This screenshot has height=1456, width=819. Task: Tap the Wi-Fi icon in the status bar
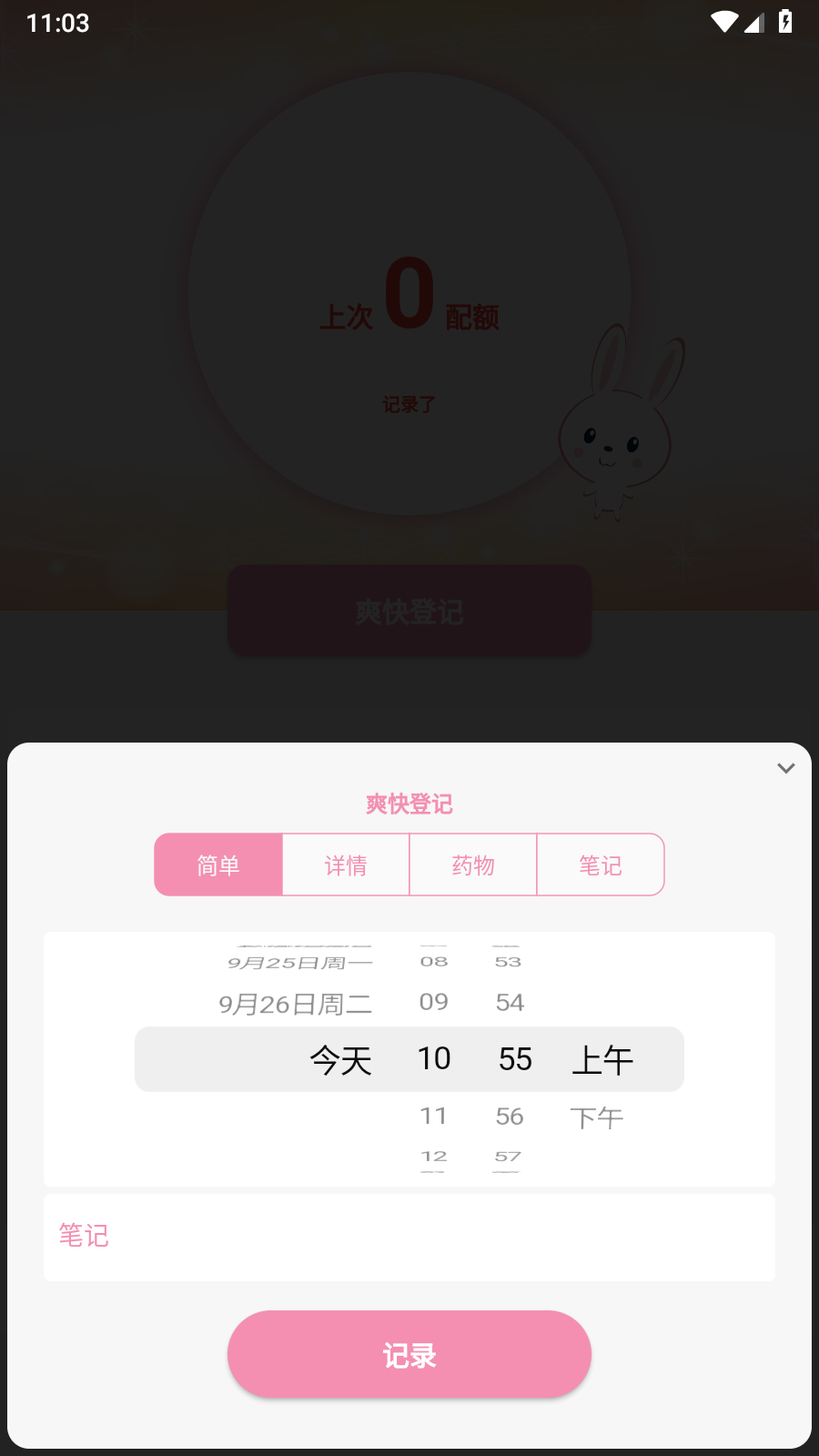(724, 22)
